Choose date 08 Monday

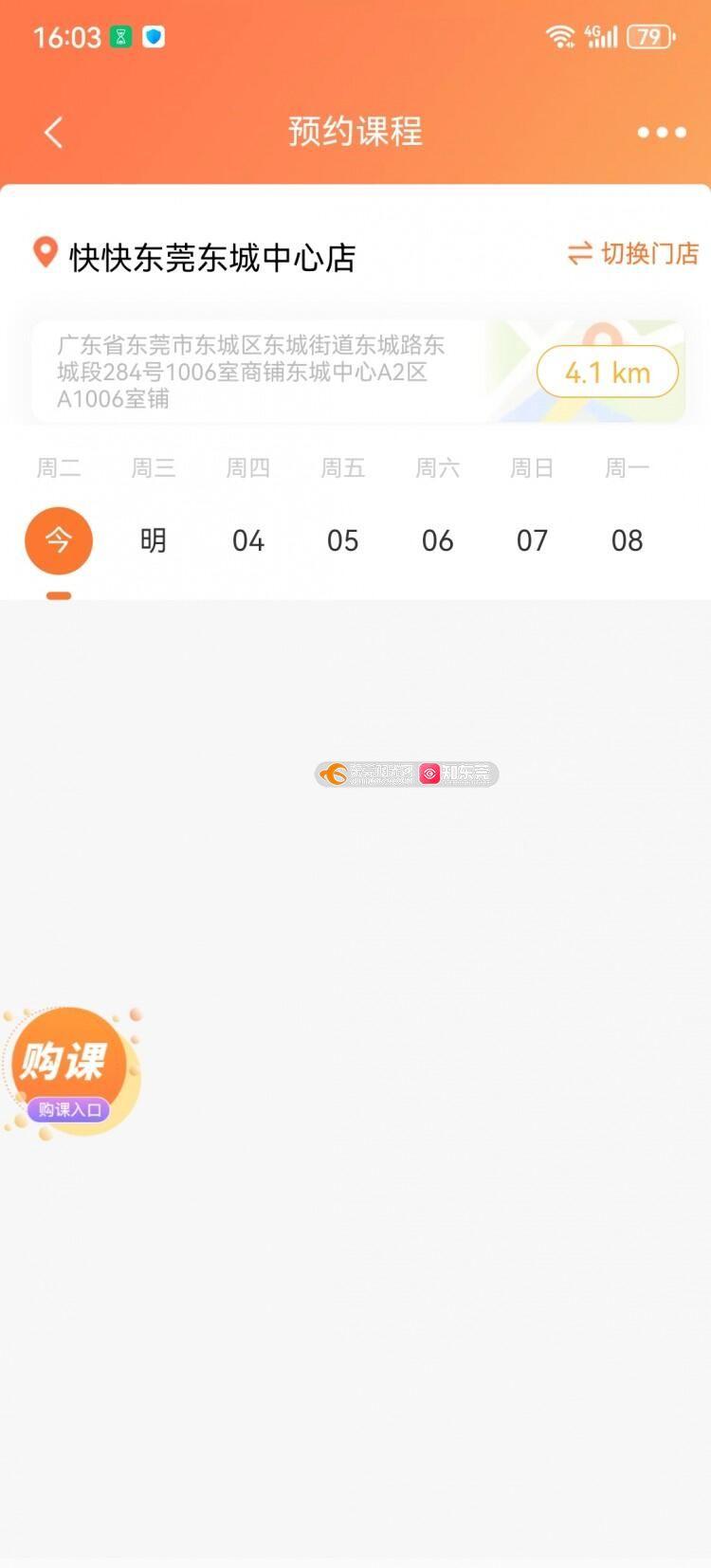pyautogui.click(x=627, y=540)
